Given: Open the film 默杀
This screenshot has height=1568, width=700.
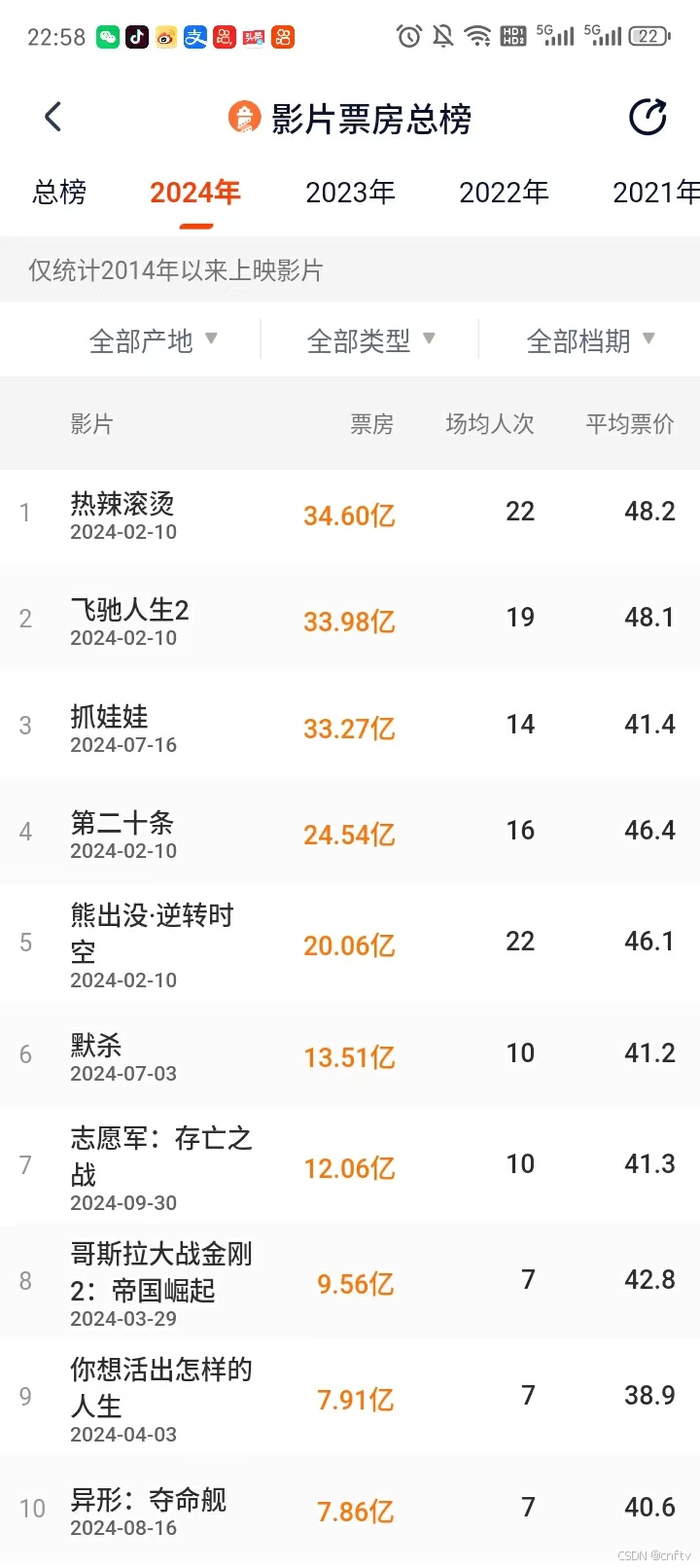Looking at the screenshot, I should 96,1046.
